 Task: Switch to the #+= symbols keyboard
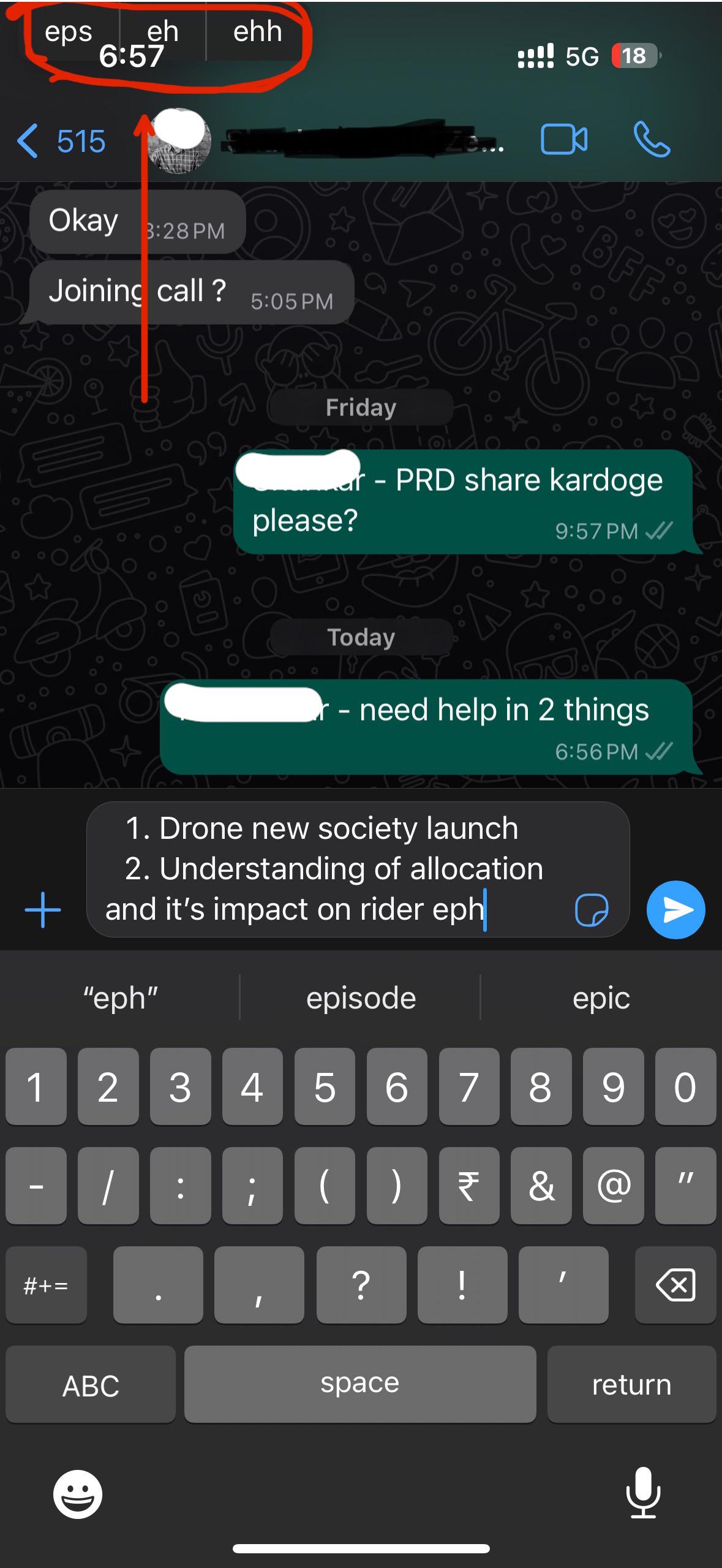pyautogui.click(x=46, y=1284)
